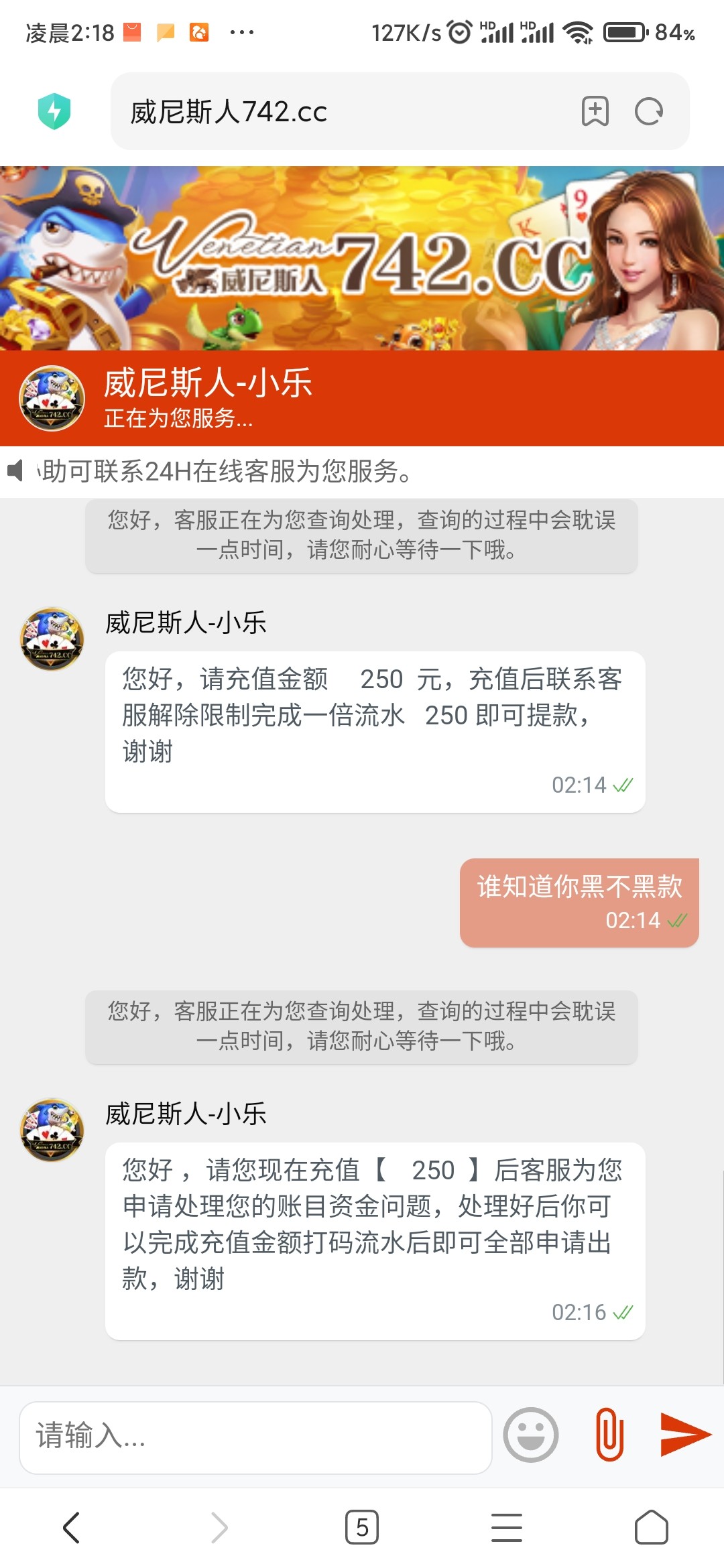Viewport: 724px width, 1568px height.
Task: Tap the address bar showing 威尼斯人742.cc
Action: [x=268, y=111]
